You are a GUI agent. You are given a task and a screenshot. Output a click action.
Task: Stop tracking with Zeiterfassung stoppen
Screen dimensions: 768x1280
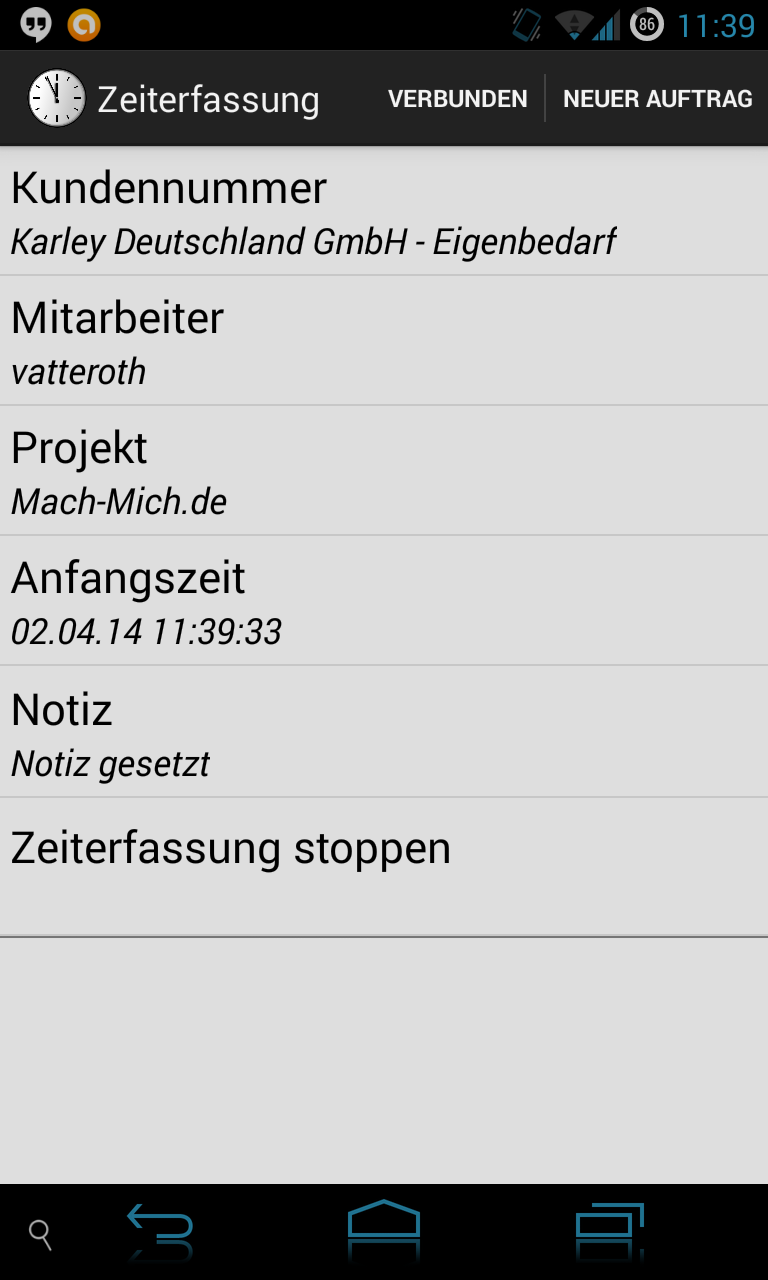(x=384, y=867)
